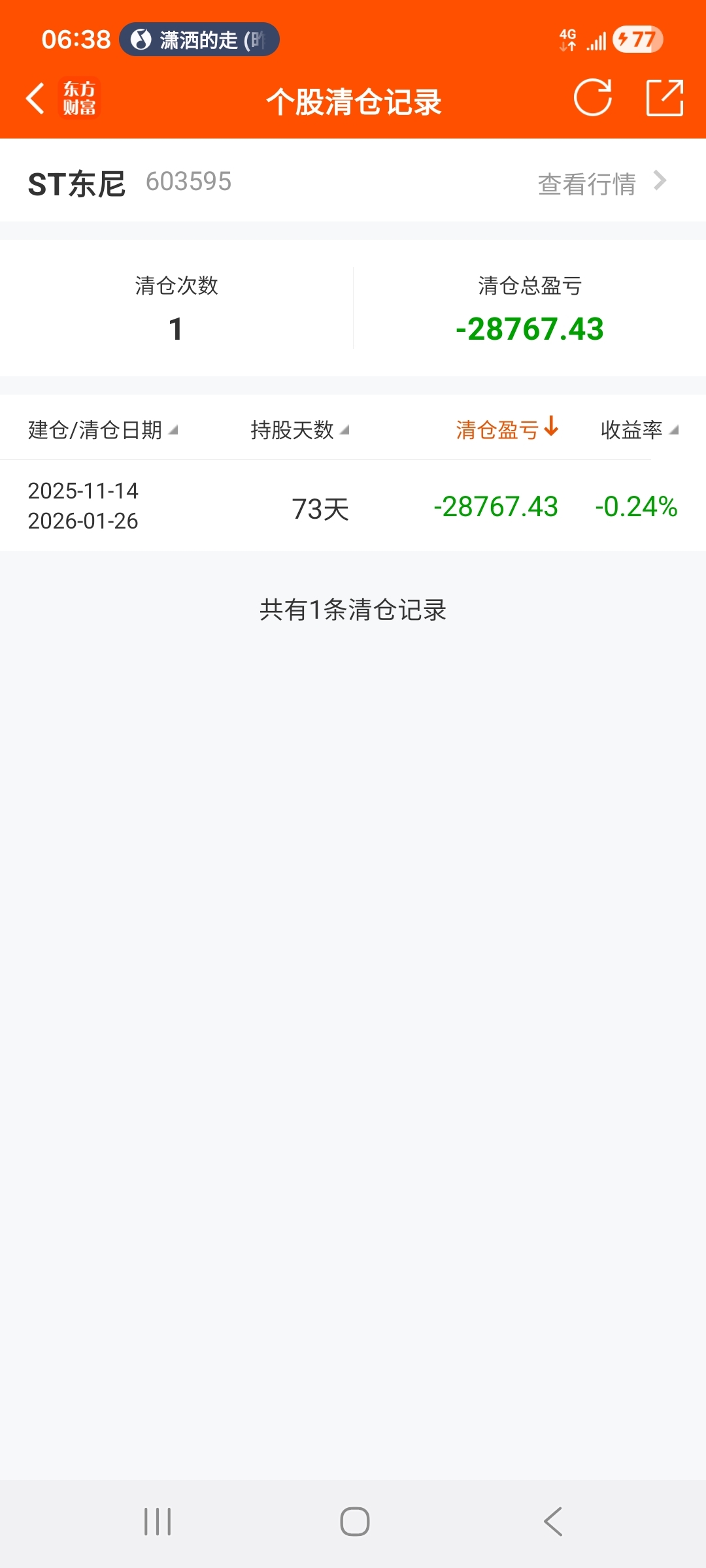Screen dimensions: 706x1568
Task: Open 查看行情 for ST东尼
Action: (601, 183)
